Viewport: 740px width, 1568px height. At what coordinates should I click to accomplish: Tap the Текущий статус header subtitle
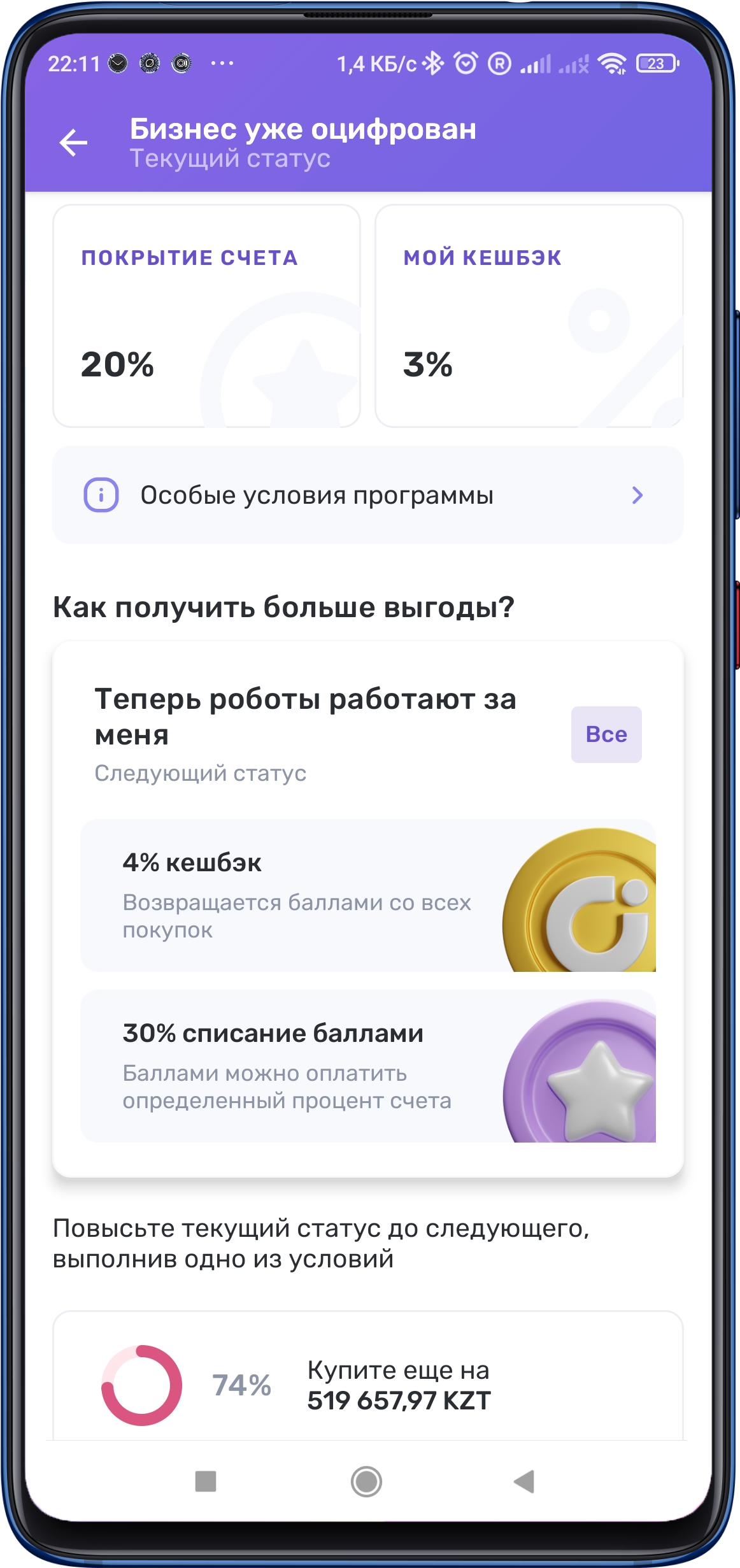point(229,158)
